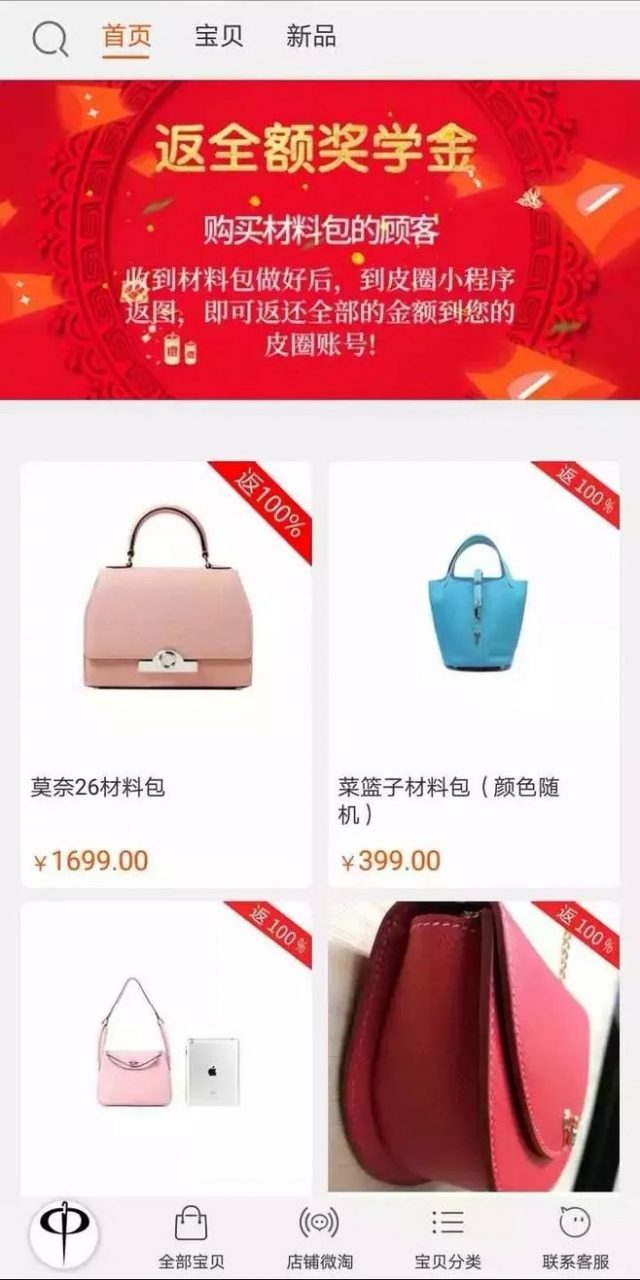Tap the shop logo button
This screenshot has height=1280, width=640.
[x=64, y=1234]
